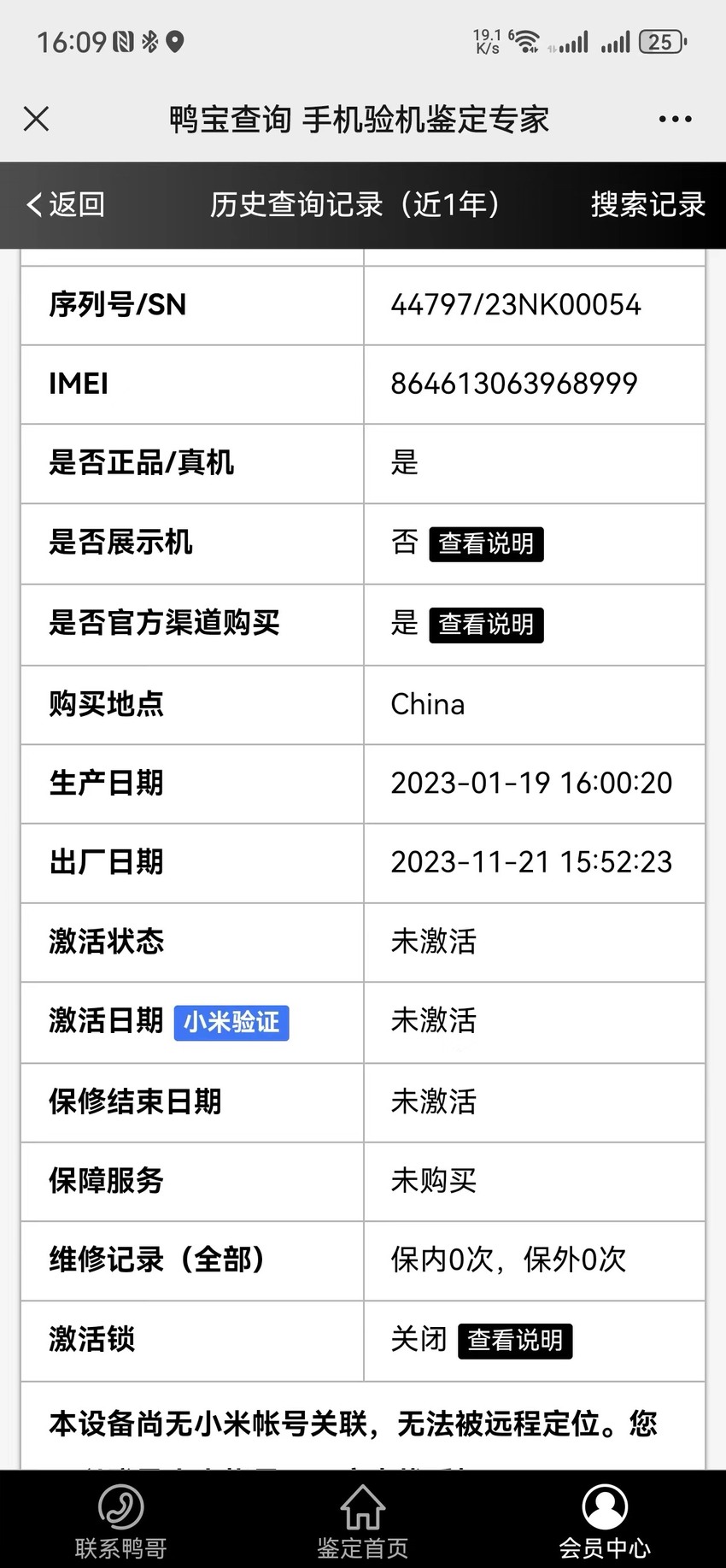Close the mini program with X
The width and height of the screenshot is (726, 1568).
tap(36, 119)
